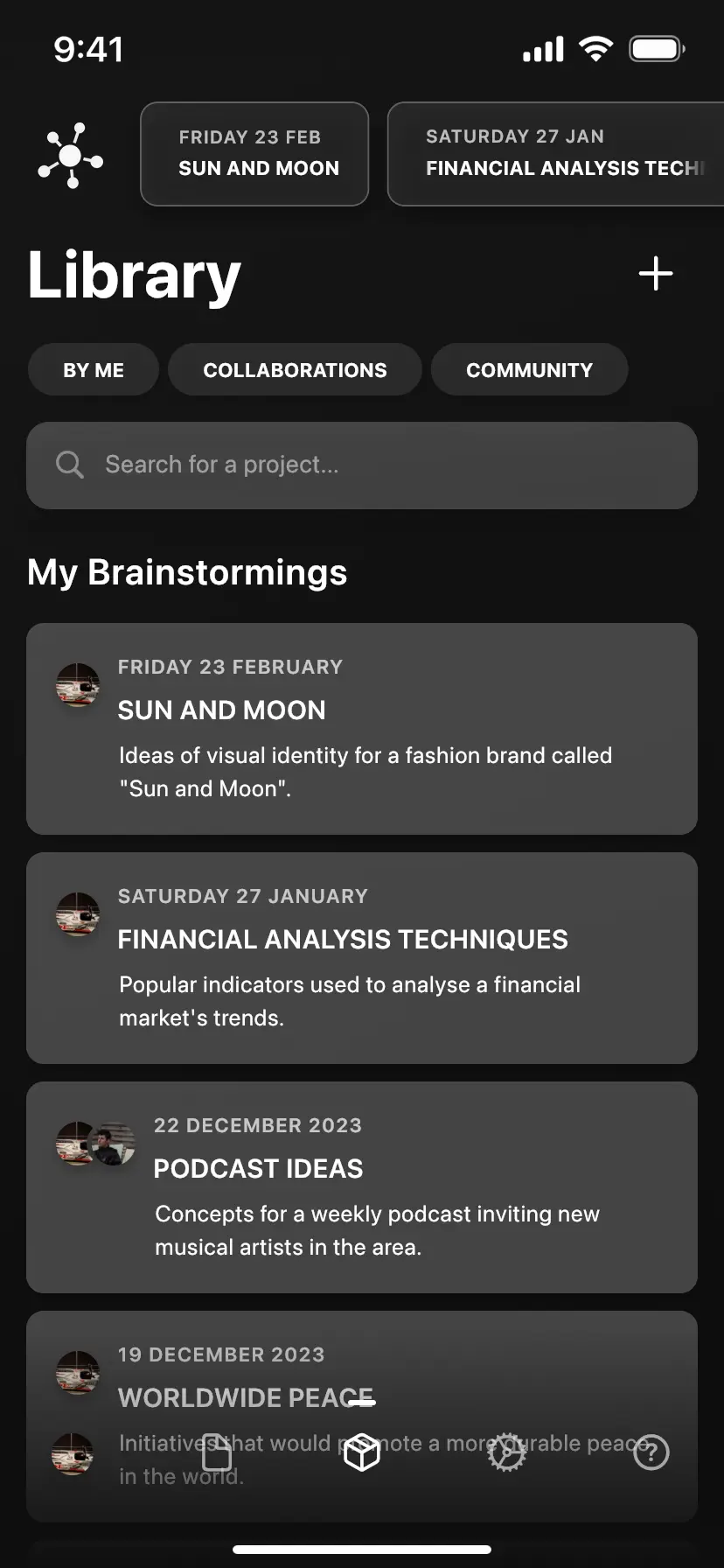Add a new project with the plus icon
The width and height of the screenshot is (724, 1568).
(x=655, y=274)
